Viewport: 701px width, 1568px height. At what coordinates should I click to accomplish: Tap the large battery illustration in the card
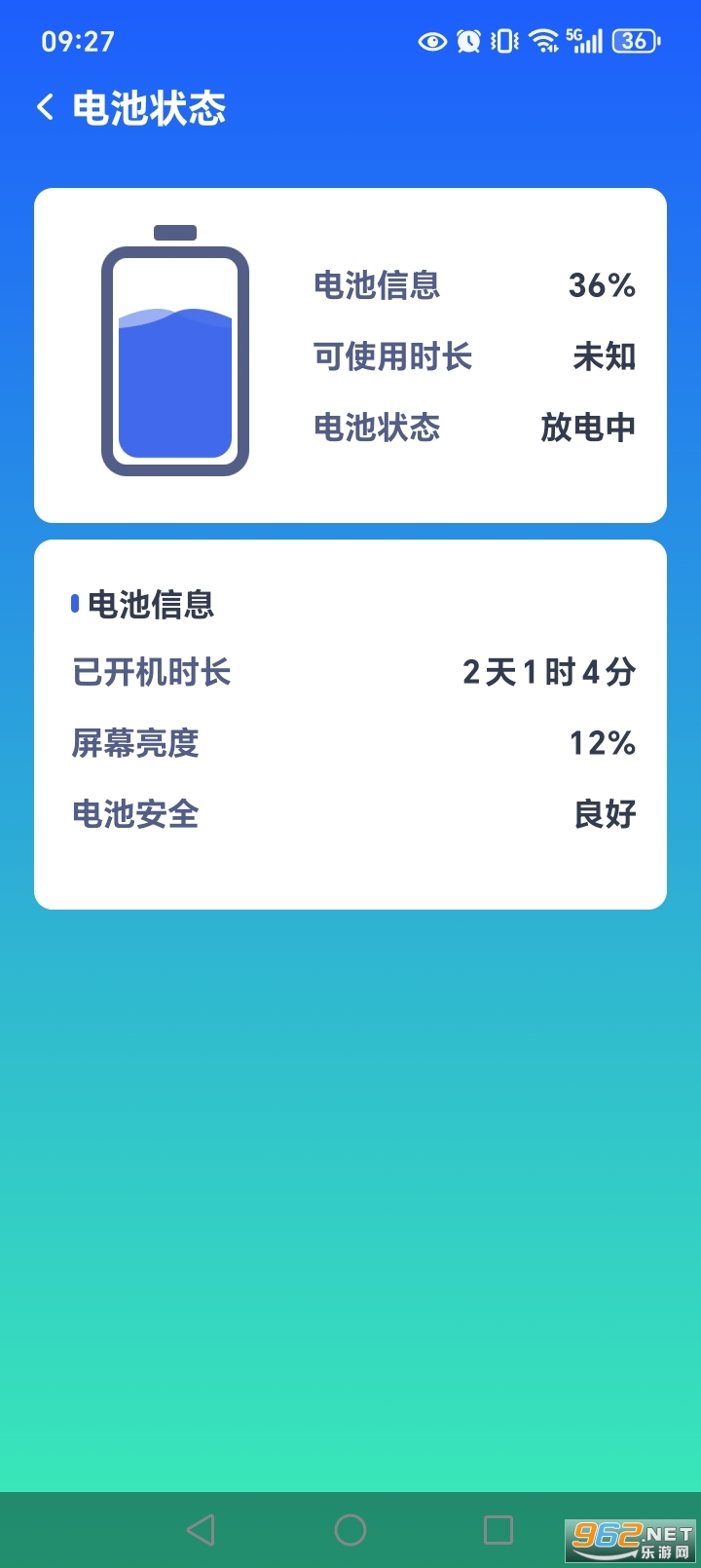[175, 351]
